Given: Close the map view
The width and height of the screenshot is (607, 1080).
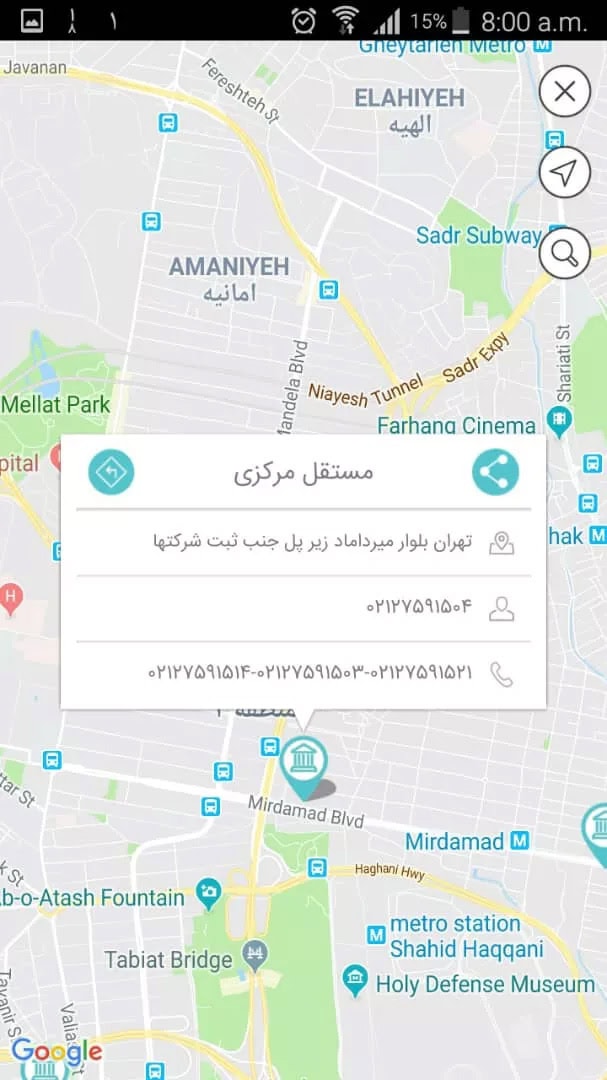Looking at the screenshot, I should [564, 93].
